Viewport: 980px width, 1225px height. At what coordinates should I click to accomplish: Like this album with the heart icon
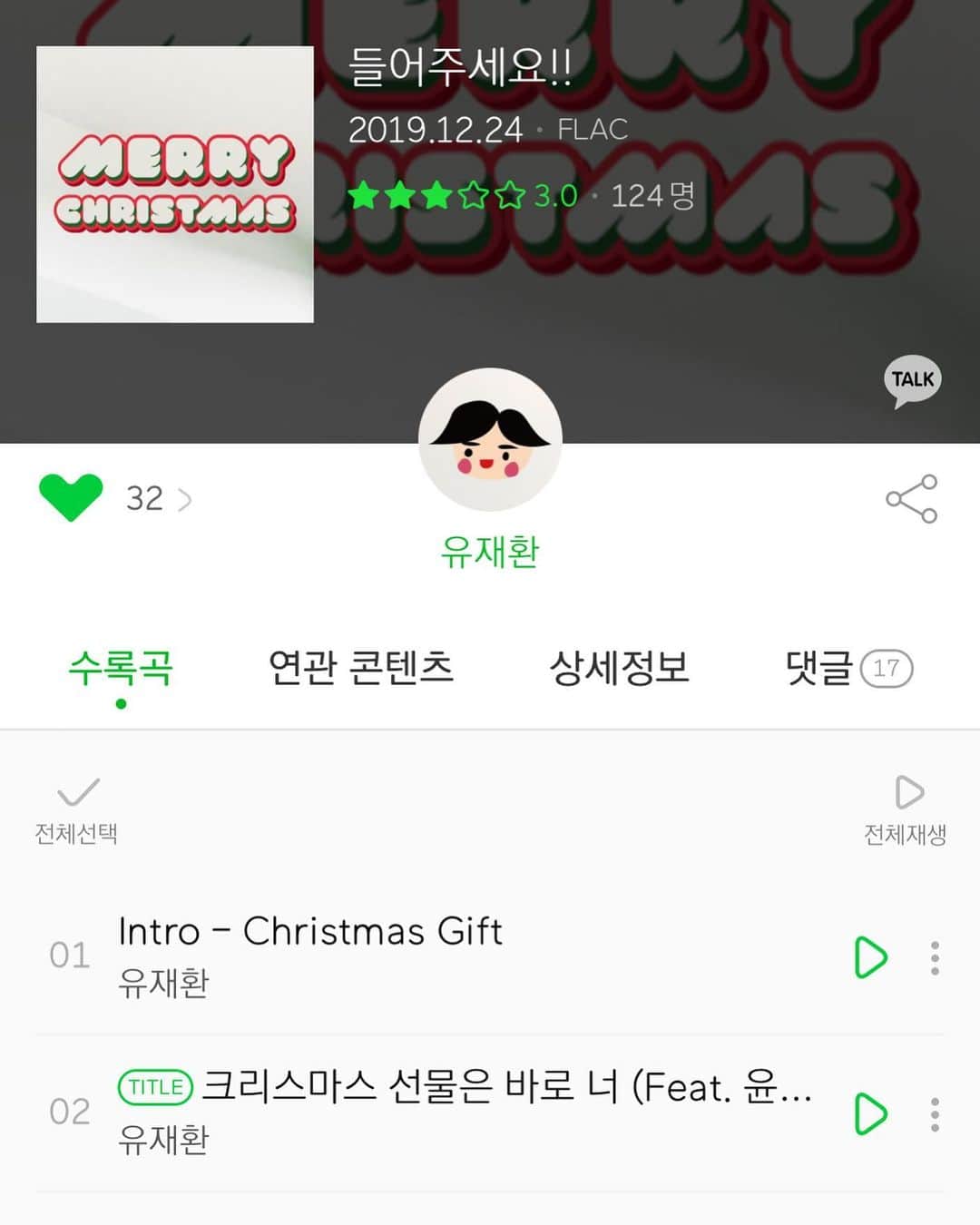71,497
